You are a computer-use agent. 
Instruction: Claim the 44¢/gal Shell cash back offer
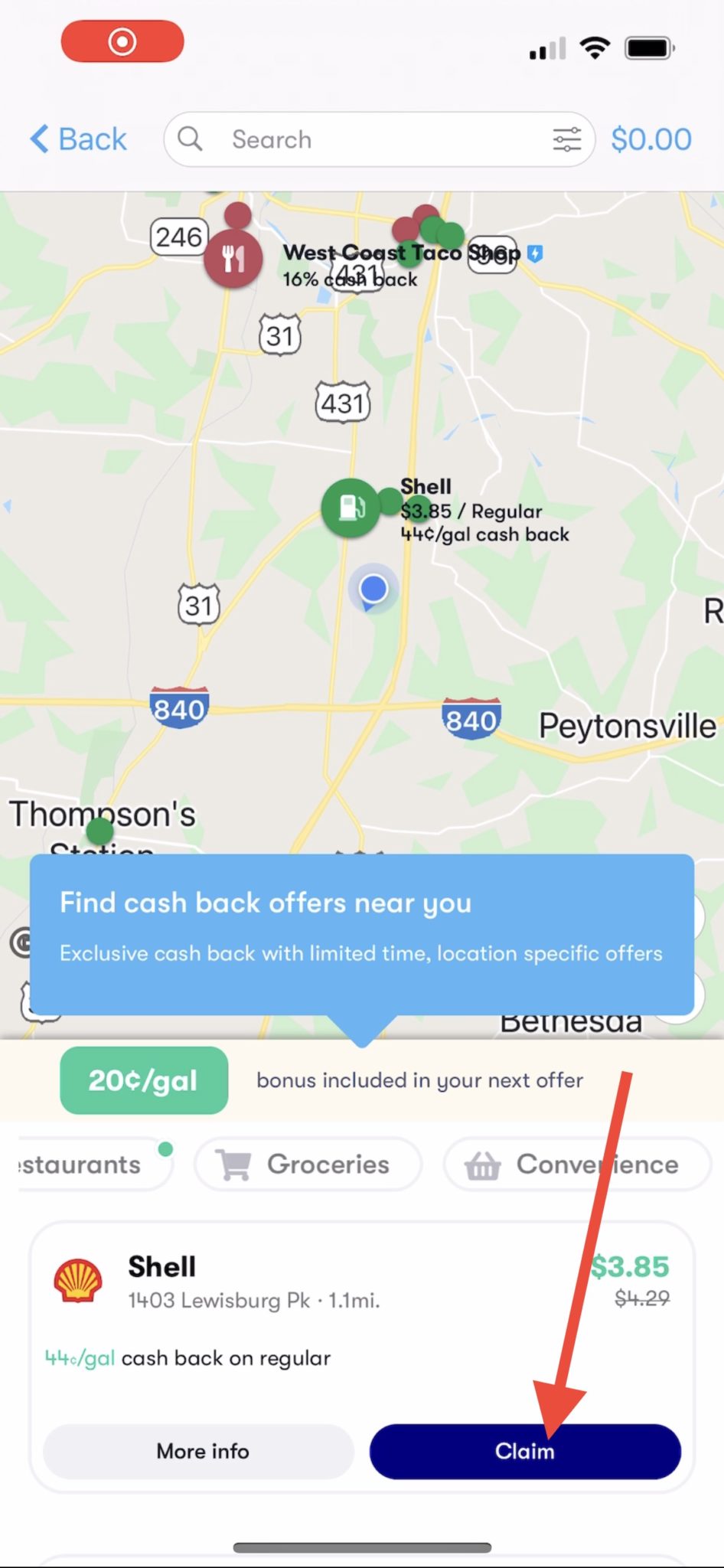tap(524, 1451)
